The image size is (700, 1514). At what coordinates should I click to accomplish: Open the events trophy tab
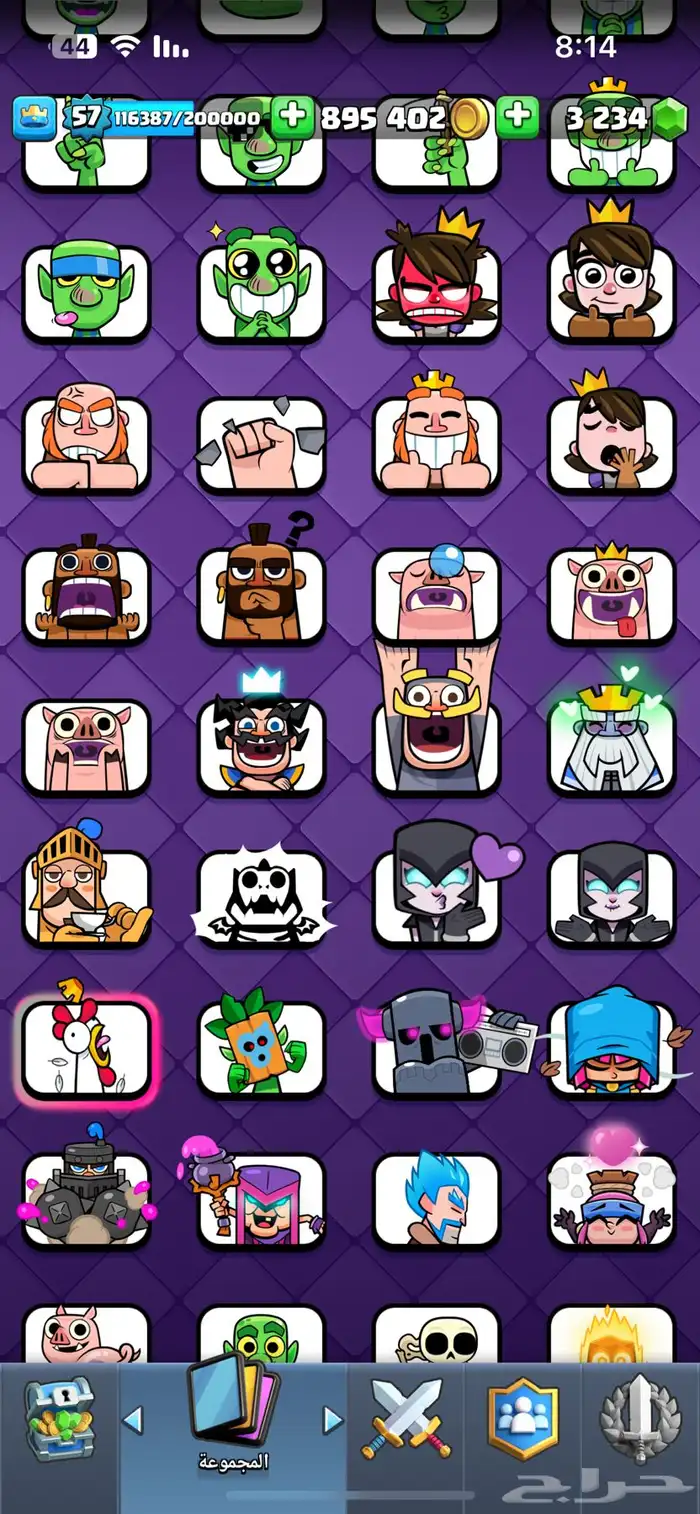[x=640, y=1420]
